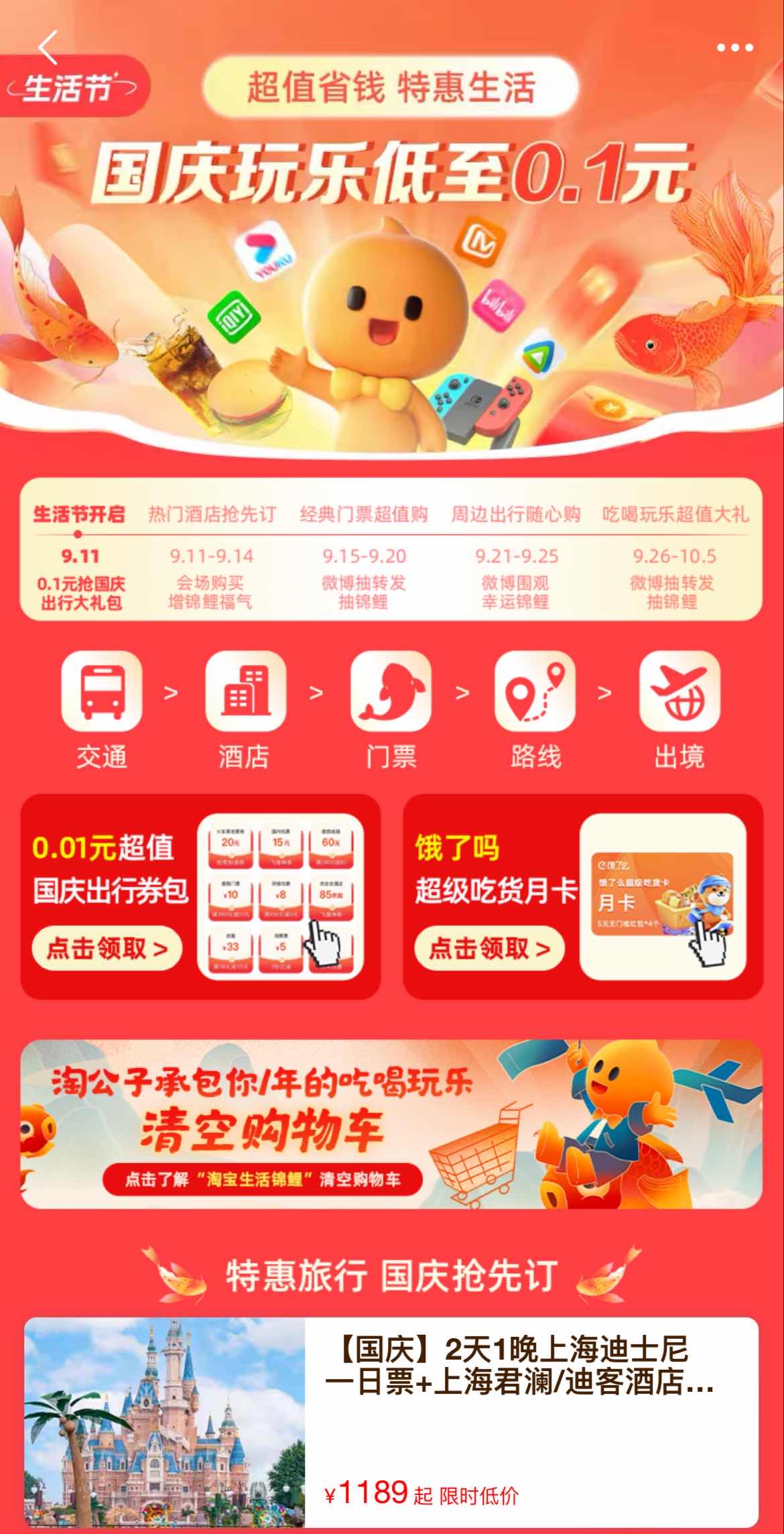Image resolution: width=784 pixels, height=1534 pixels.
Task: Go back using the top-left arrow
Action: [x=48, y=48]
